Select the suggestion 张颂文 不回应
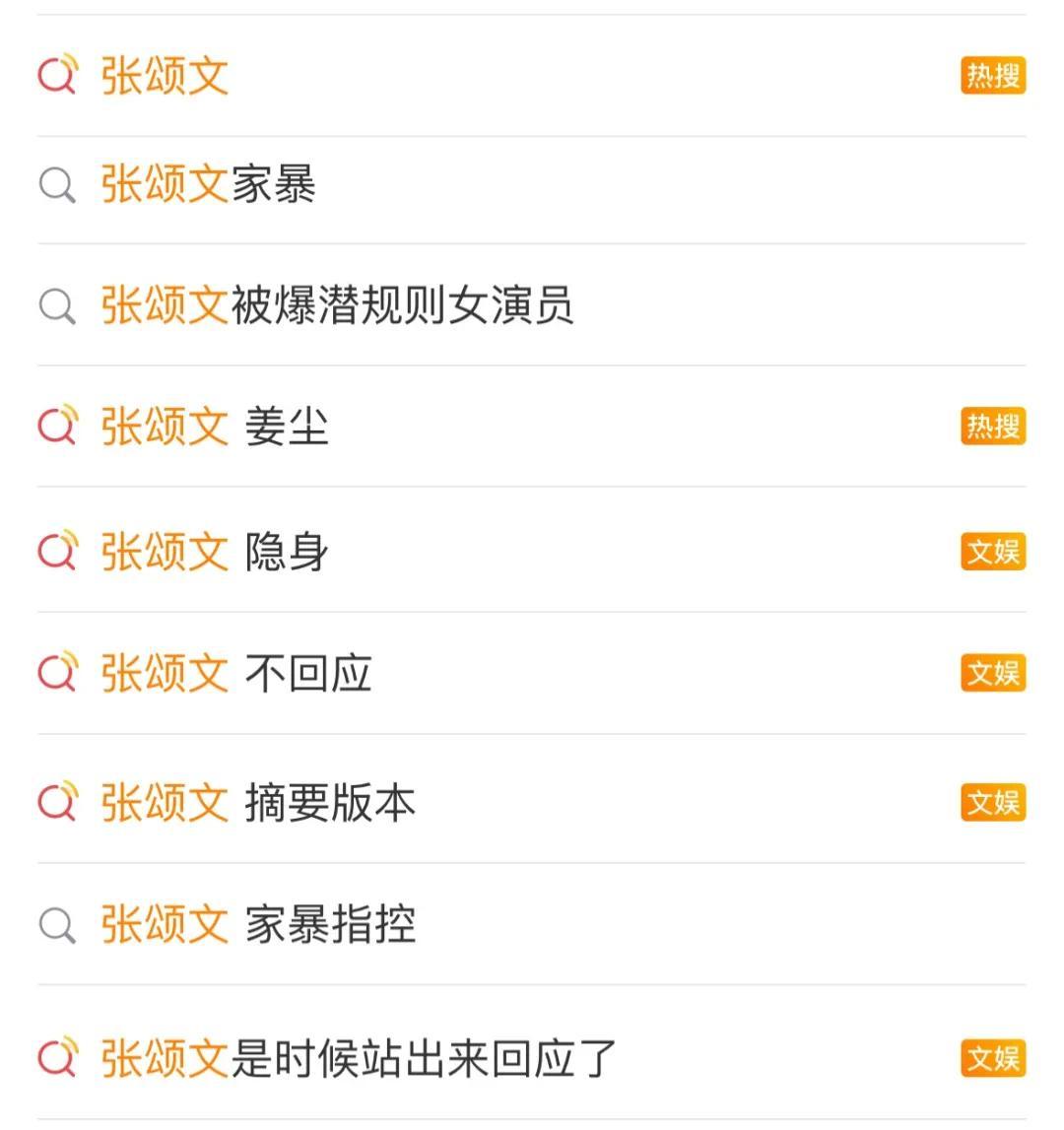The width and height of the screenshot is (1064, 1130). 236,673
